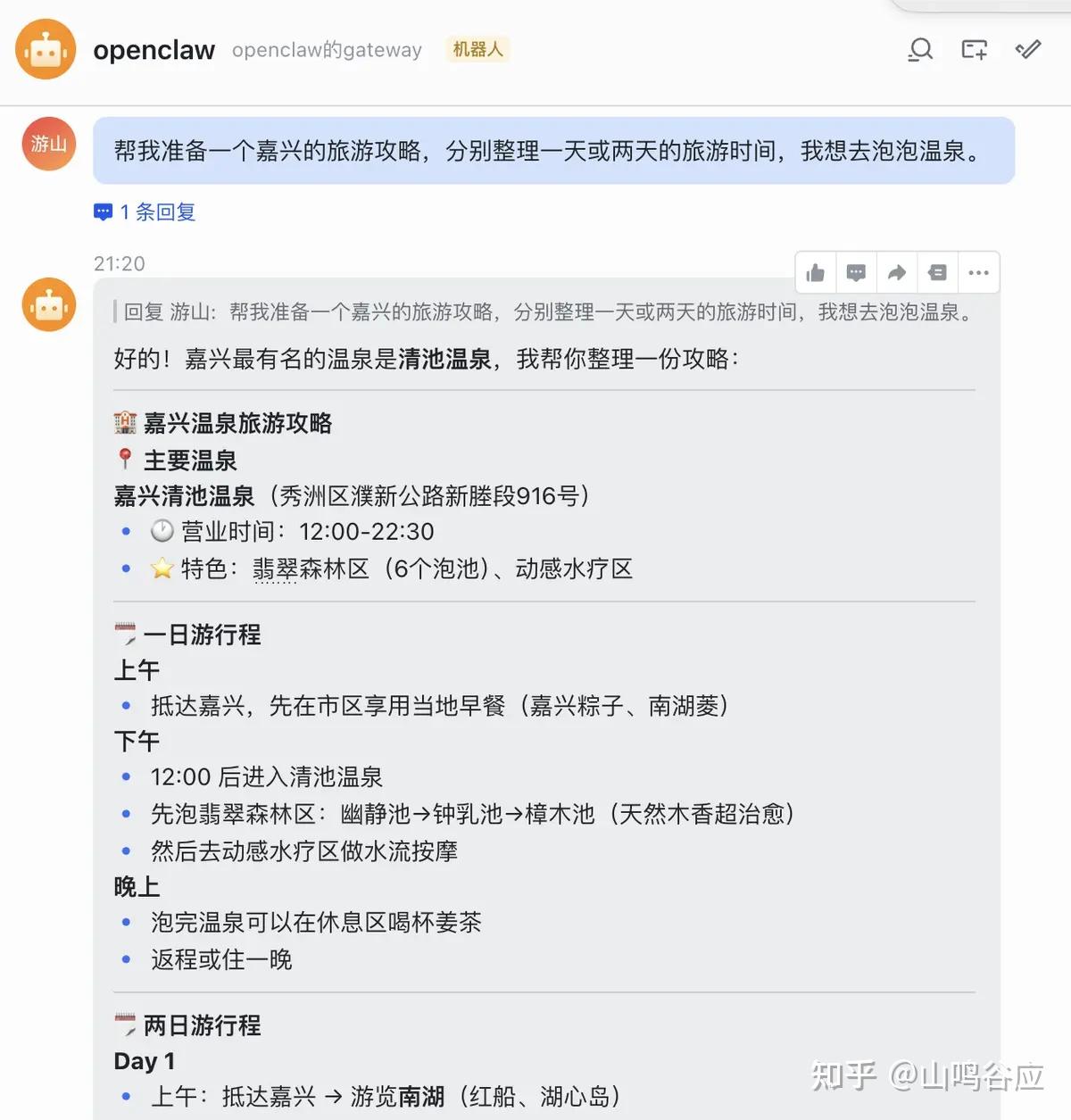Search messages in the openclaw chat

(x=920, y=50)
